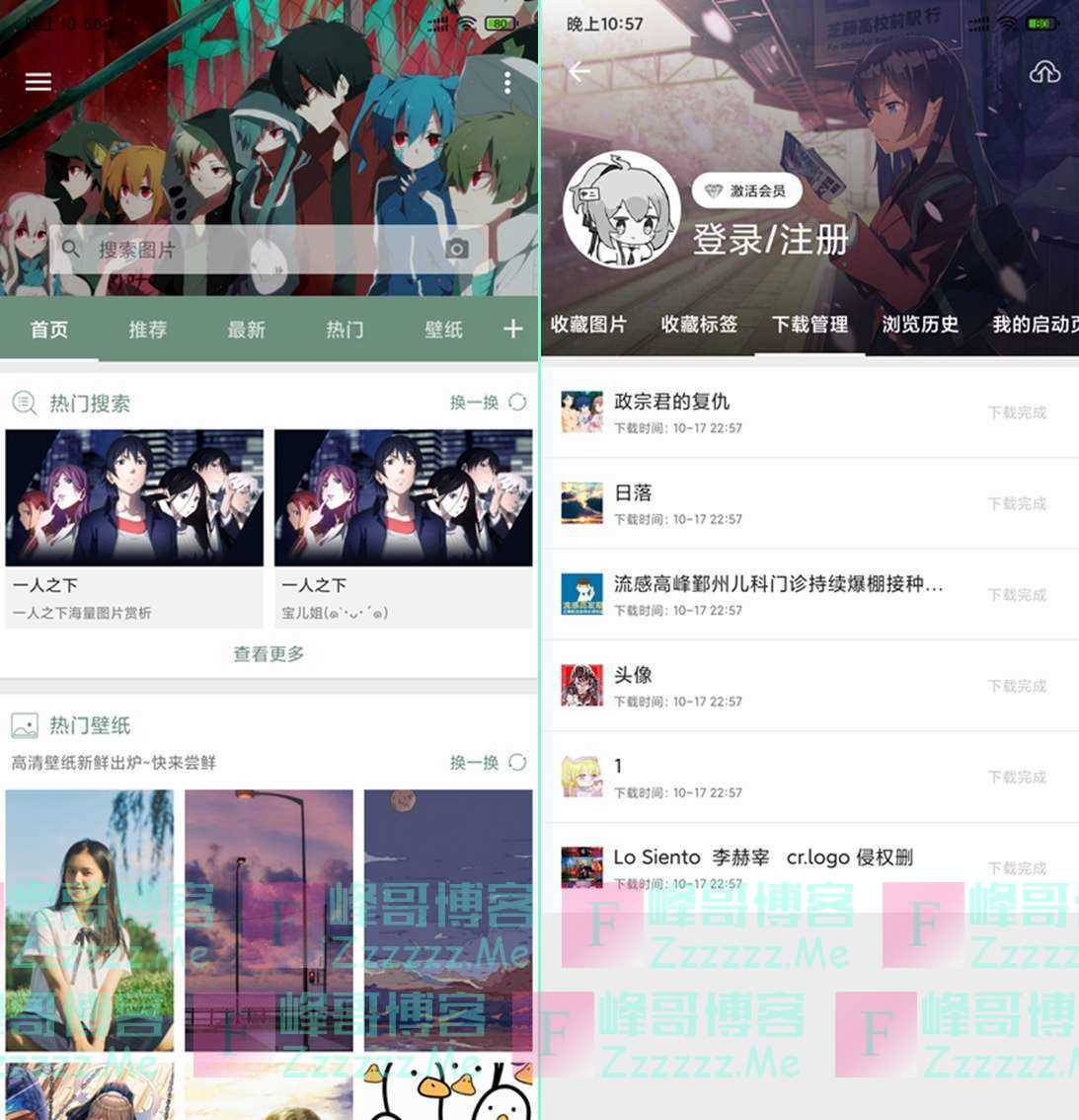Switch to the 收藏图片 tab
This screenshot has height=1120, width=1079.
pyautogui.click(x=588, y=325)
